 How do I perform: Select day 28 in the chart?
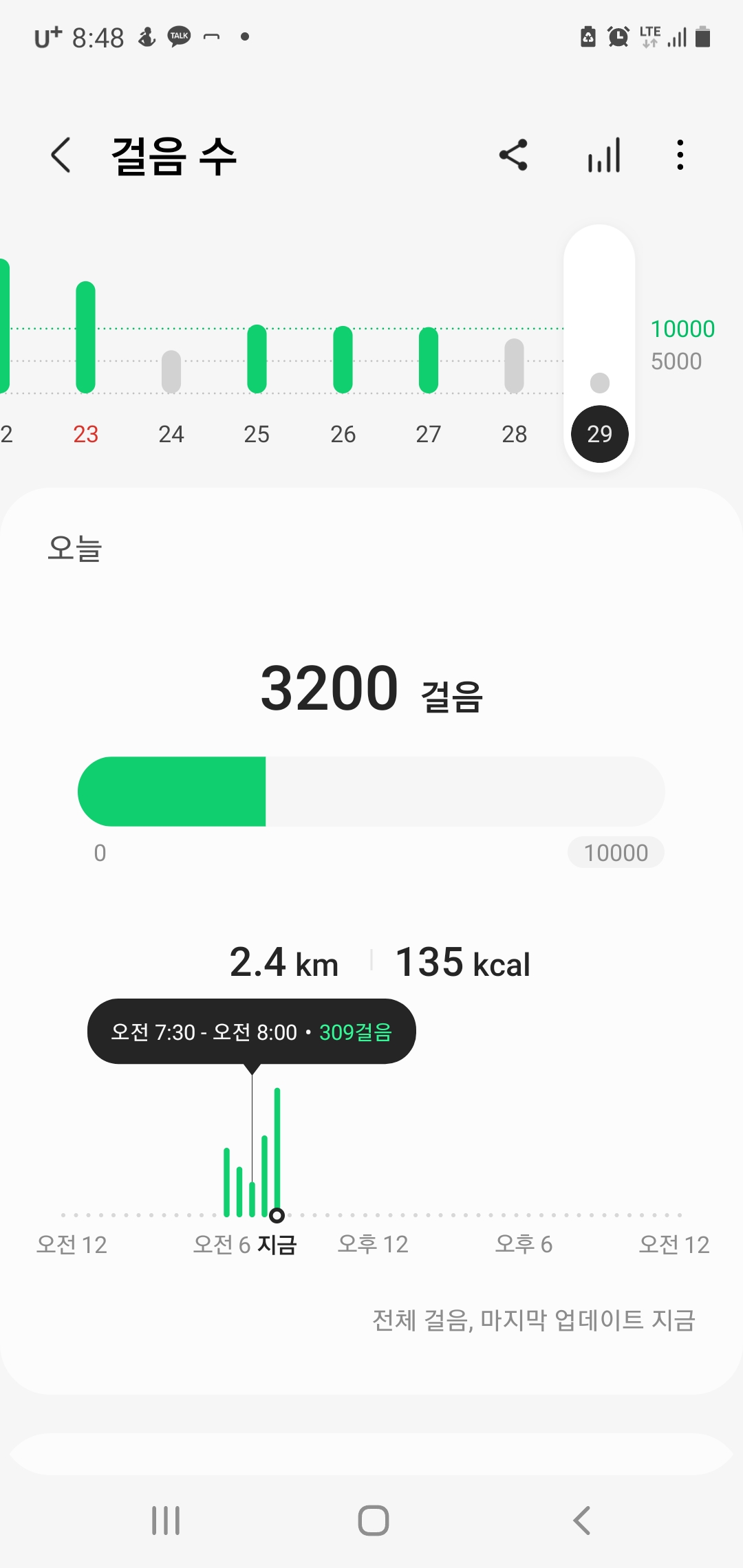tap(514, 434)
